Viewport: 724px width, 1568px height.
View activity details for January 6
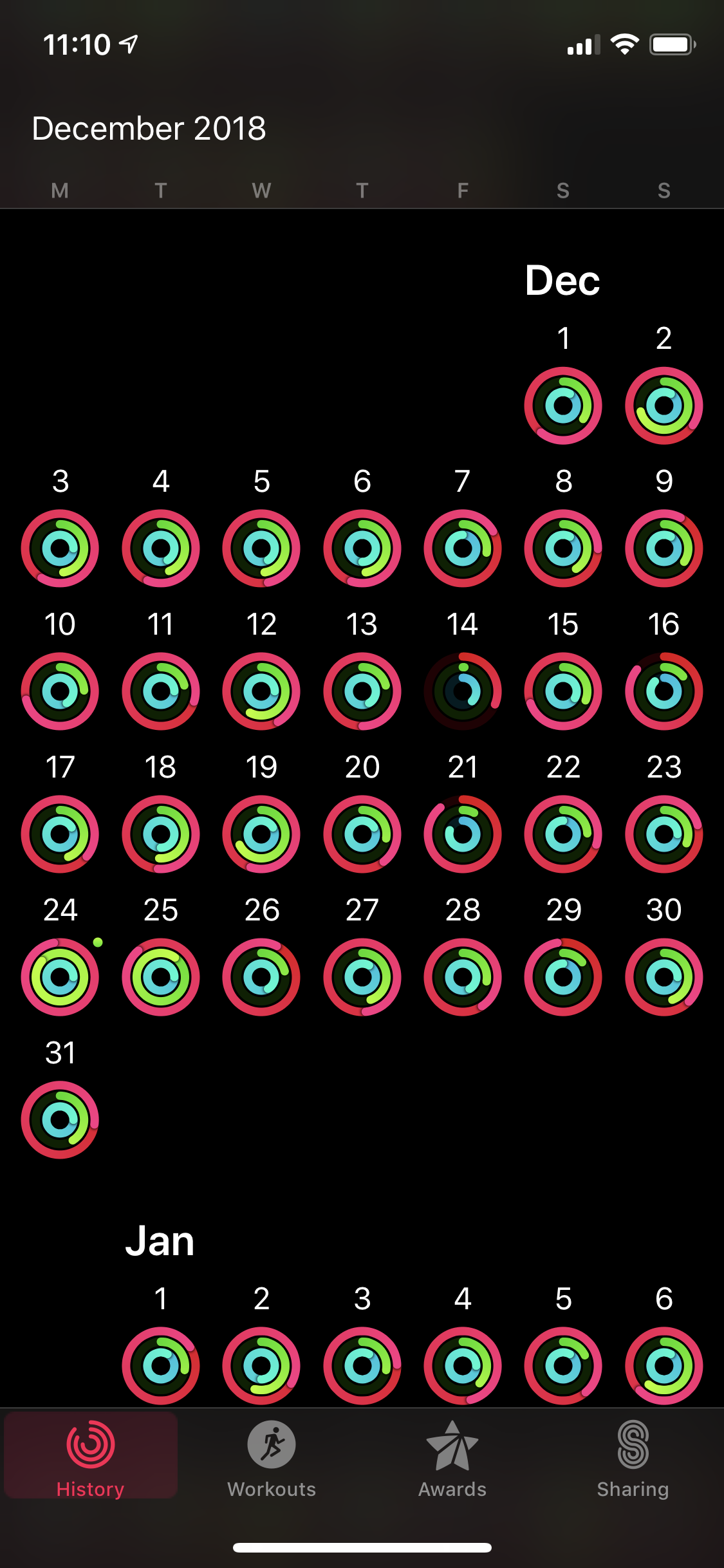(x=664, y=1365)
